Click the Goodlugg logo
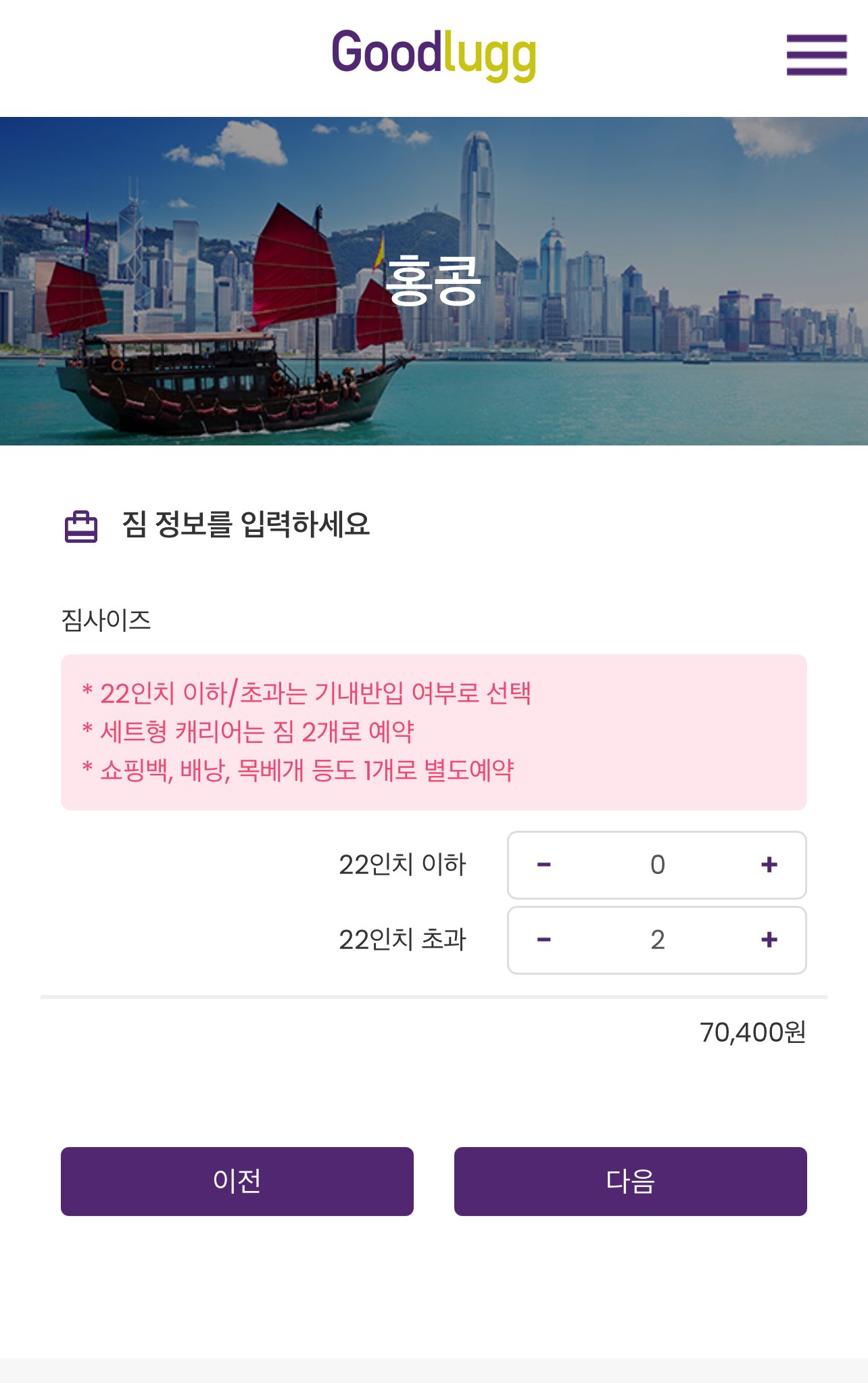Viewport: 868px width, 1383px height. pyautogui.click(x=433, y=53)
